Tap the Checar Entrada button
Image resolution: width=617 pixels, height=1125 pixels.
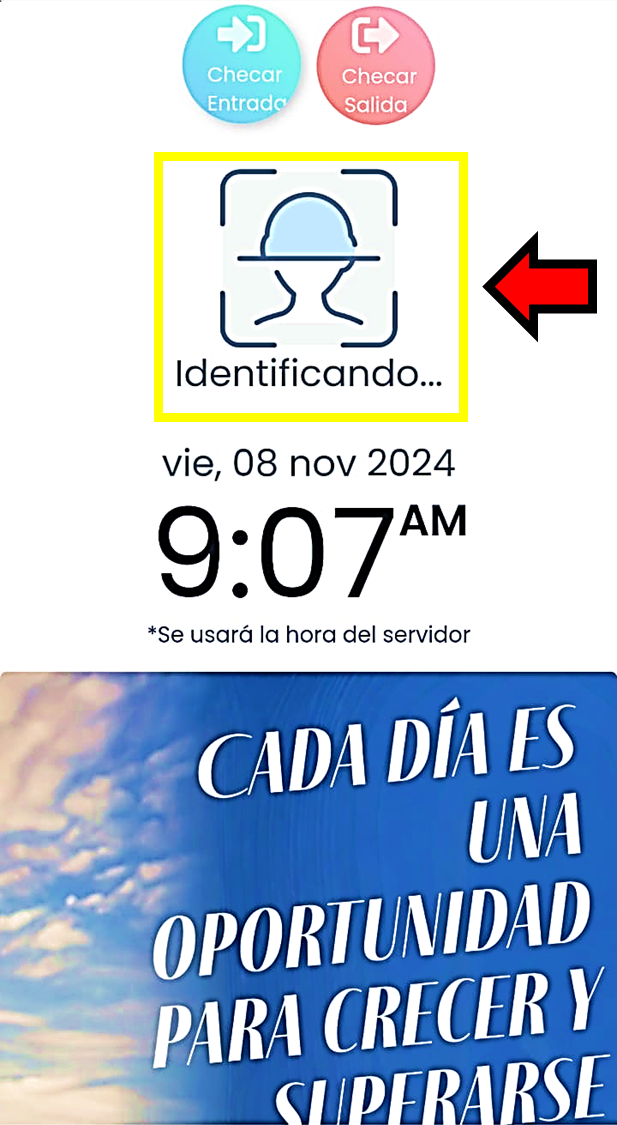tap(244, 66)
